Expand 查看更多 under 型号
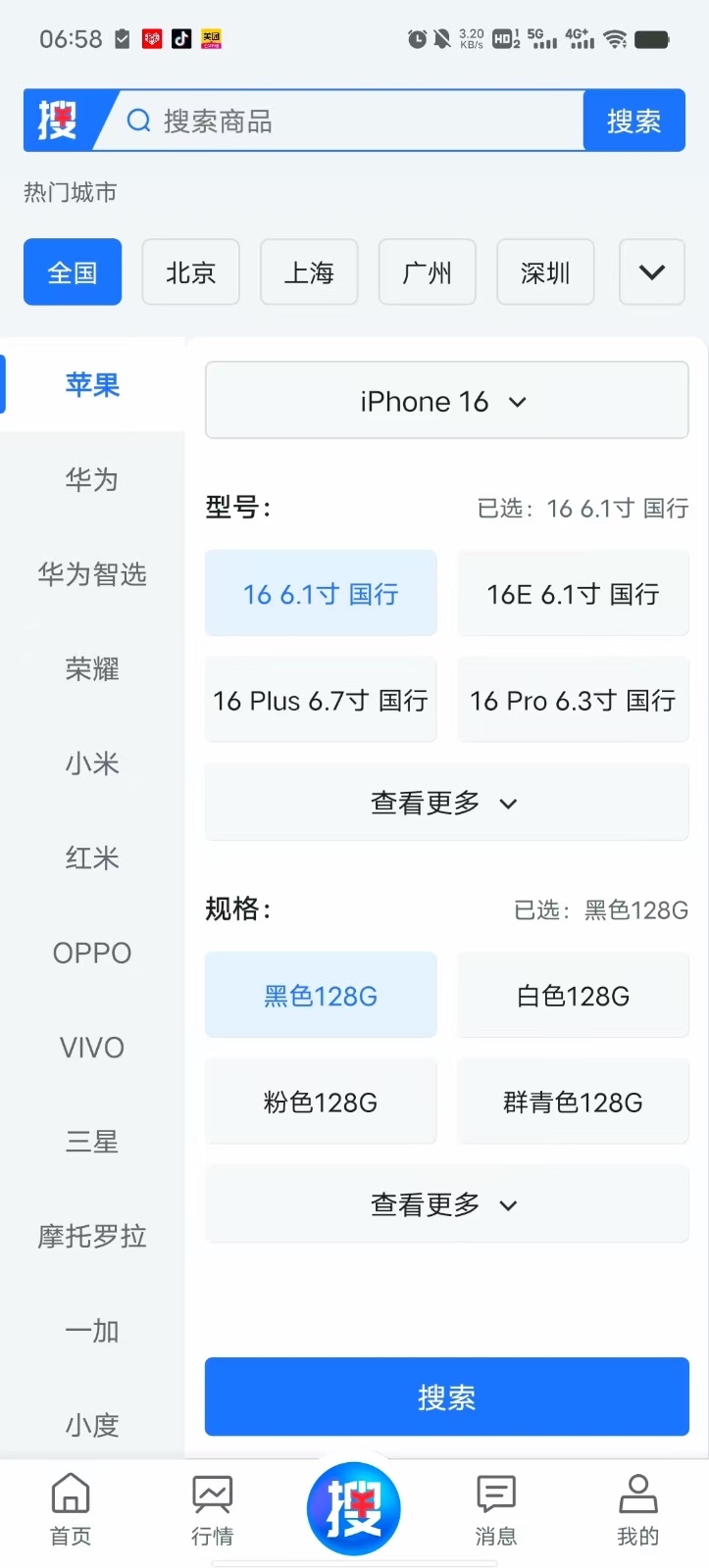This screenshot has height=1568, width=709. click(x=446, y=803)
